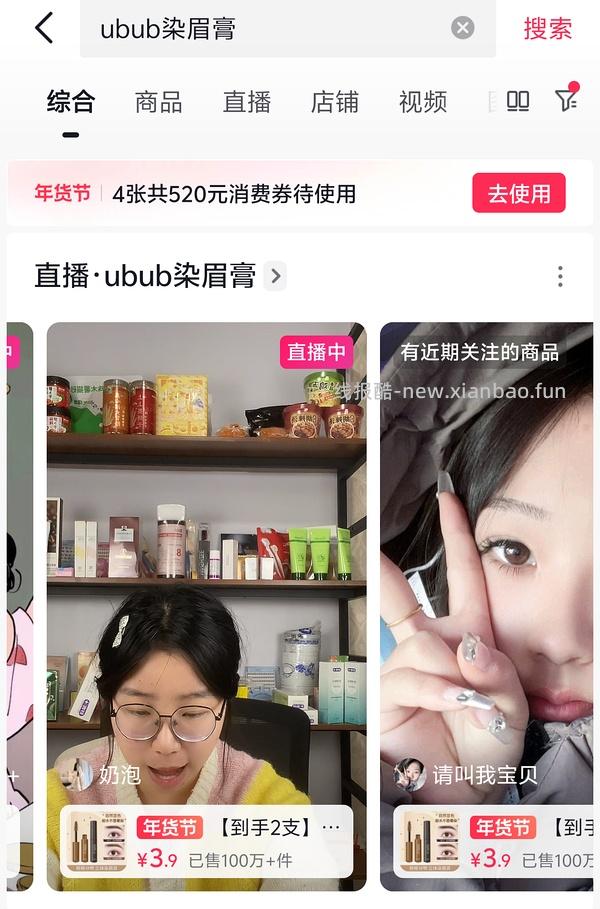
Task: Tap the 搜索 button
Action: pos(547,28)
